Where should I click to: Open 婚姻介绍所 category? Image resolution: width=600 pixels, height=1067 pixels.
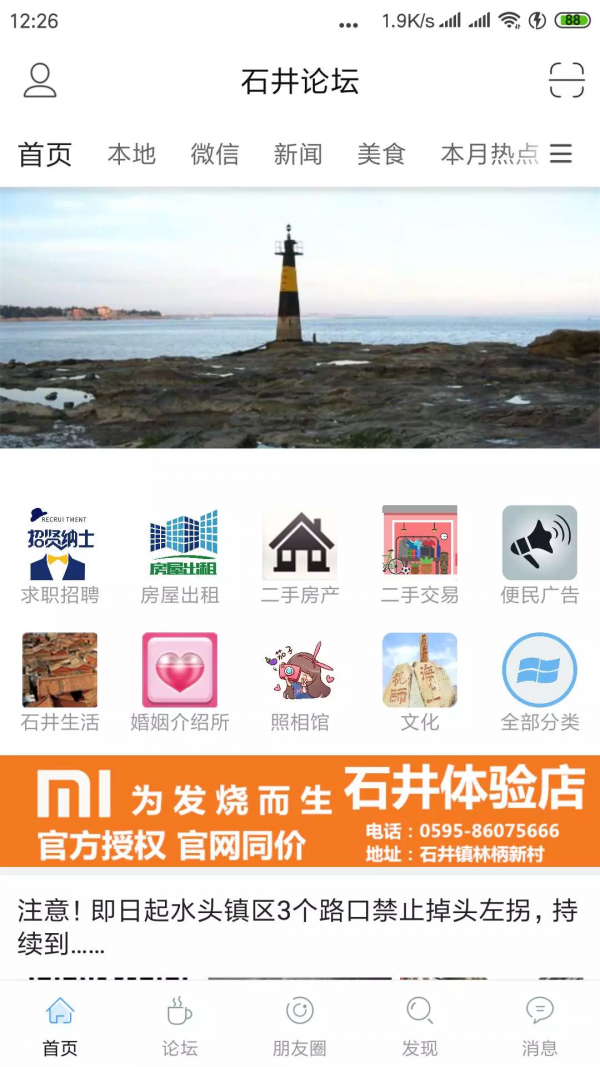tap(180, 682)
